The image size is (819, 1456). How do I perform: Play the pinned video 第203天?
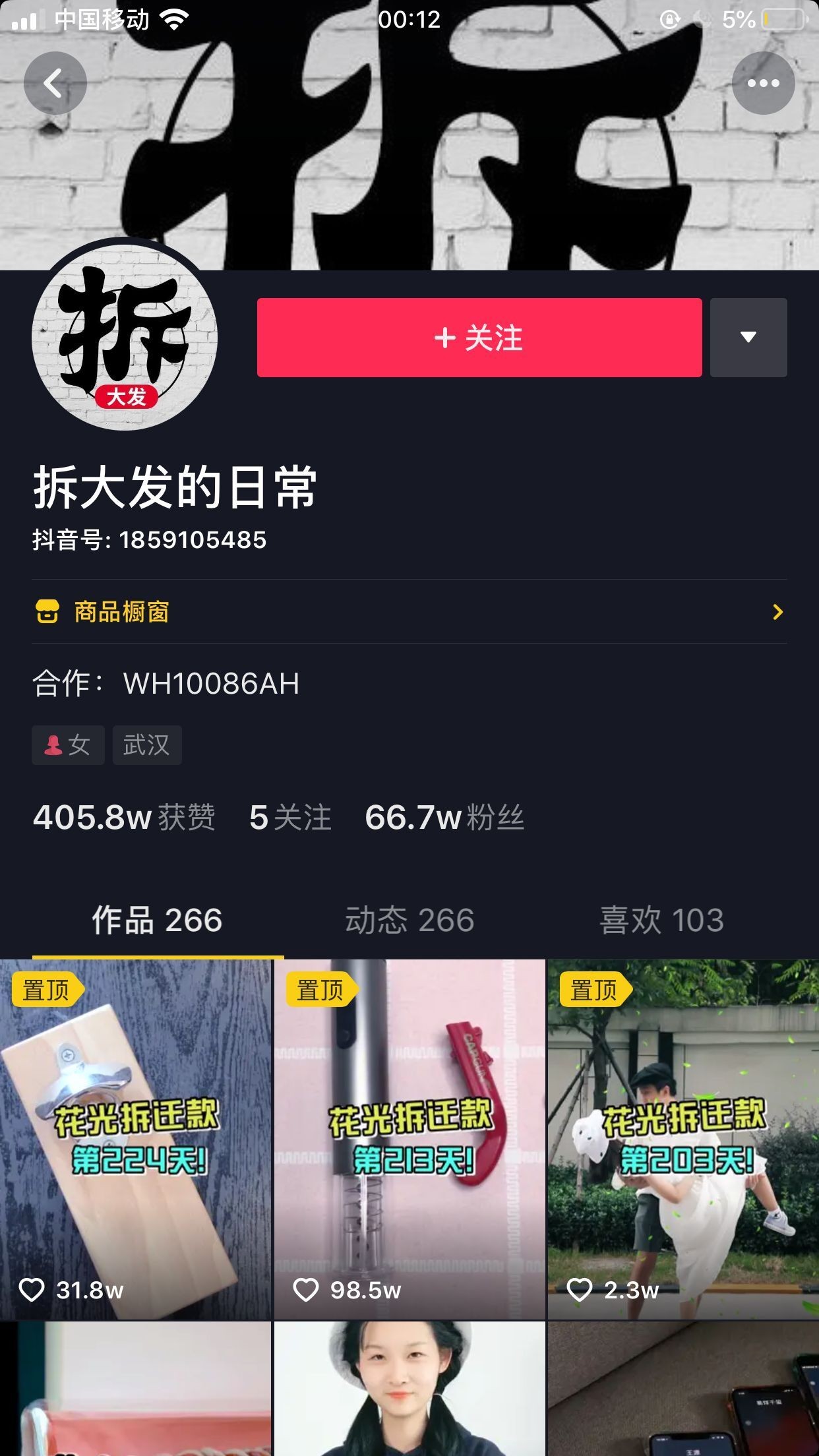tap(683, 1139)
